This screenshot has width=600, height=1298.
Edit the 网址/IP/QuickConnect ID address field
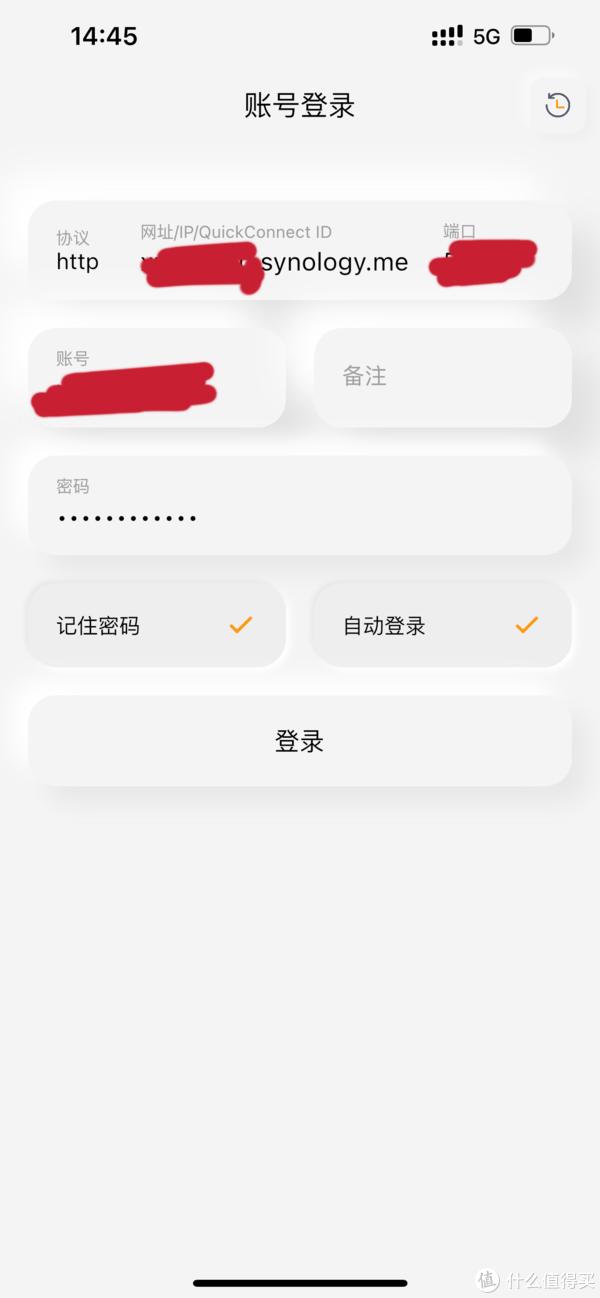coord(274,252)
